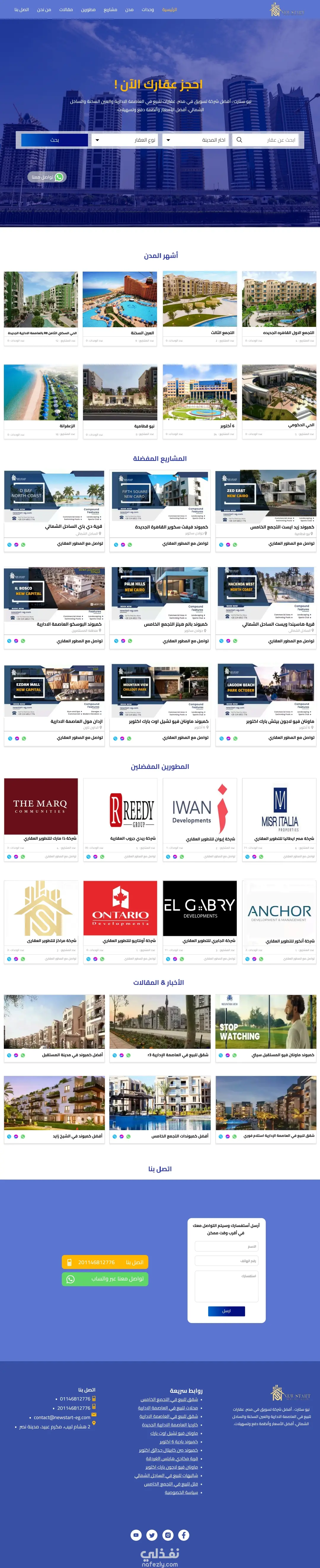This screenshot has height=1568, width=320.
Task: Submit the inquiry with the ارسل button
Action: click(226, 1311)
